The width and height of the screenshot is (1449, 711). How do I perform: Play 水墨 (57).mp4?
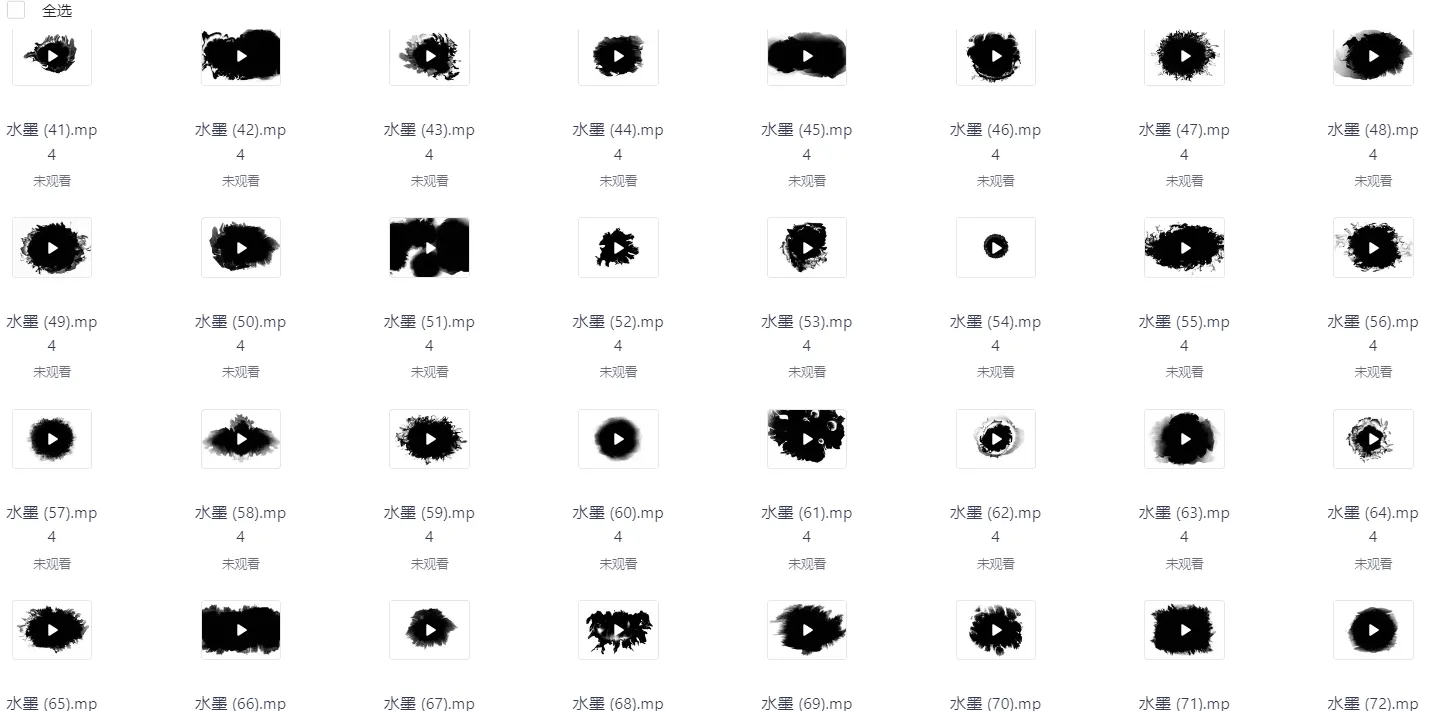coord(52,438)
